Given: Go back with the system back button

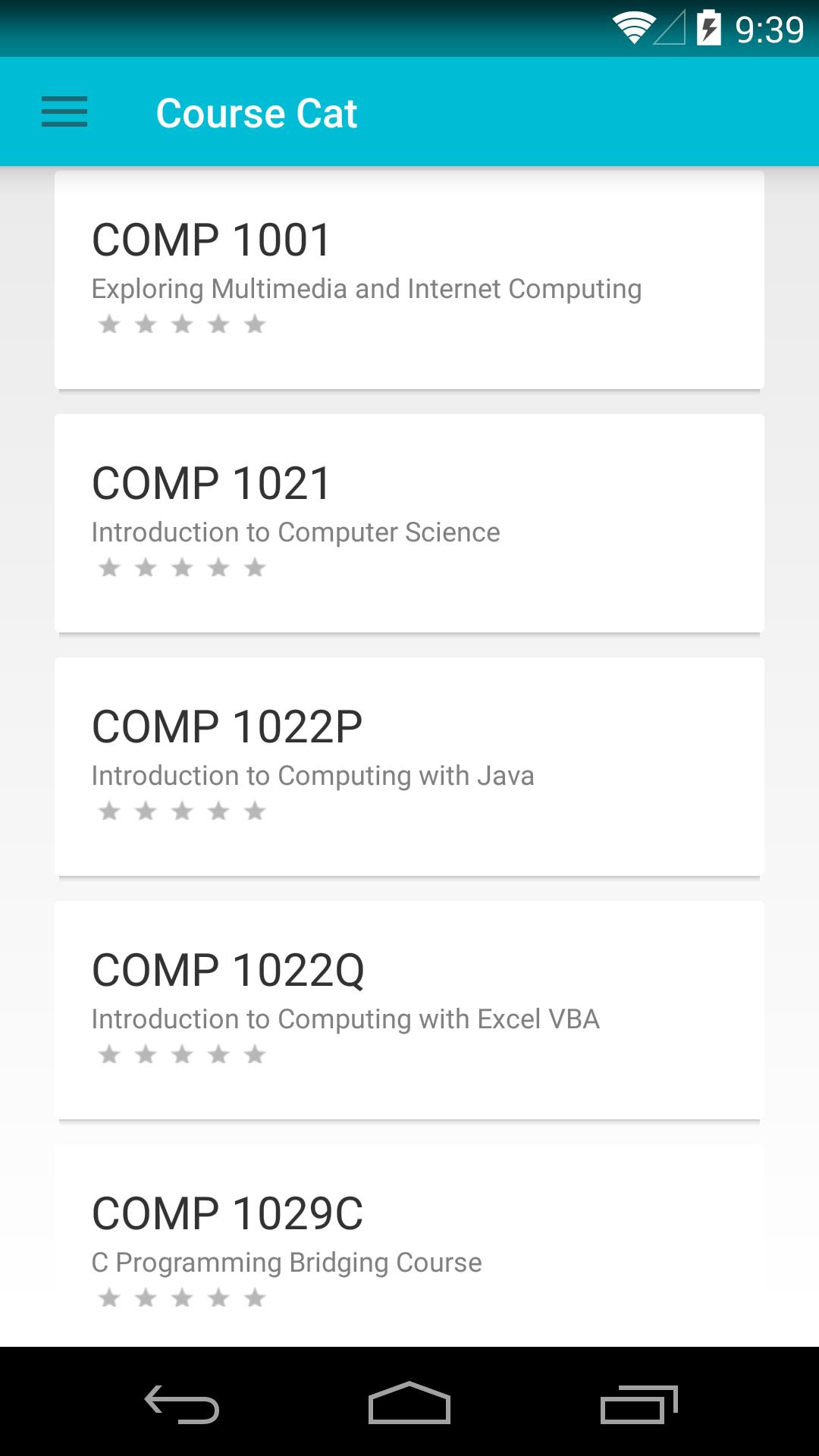Looking at the screenshot, I should point(182,1403).
